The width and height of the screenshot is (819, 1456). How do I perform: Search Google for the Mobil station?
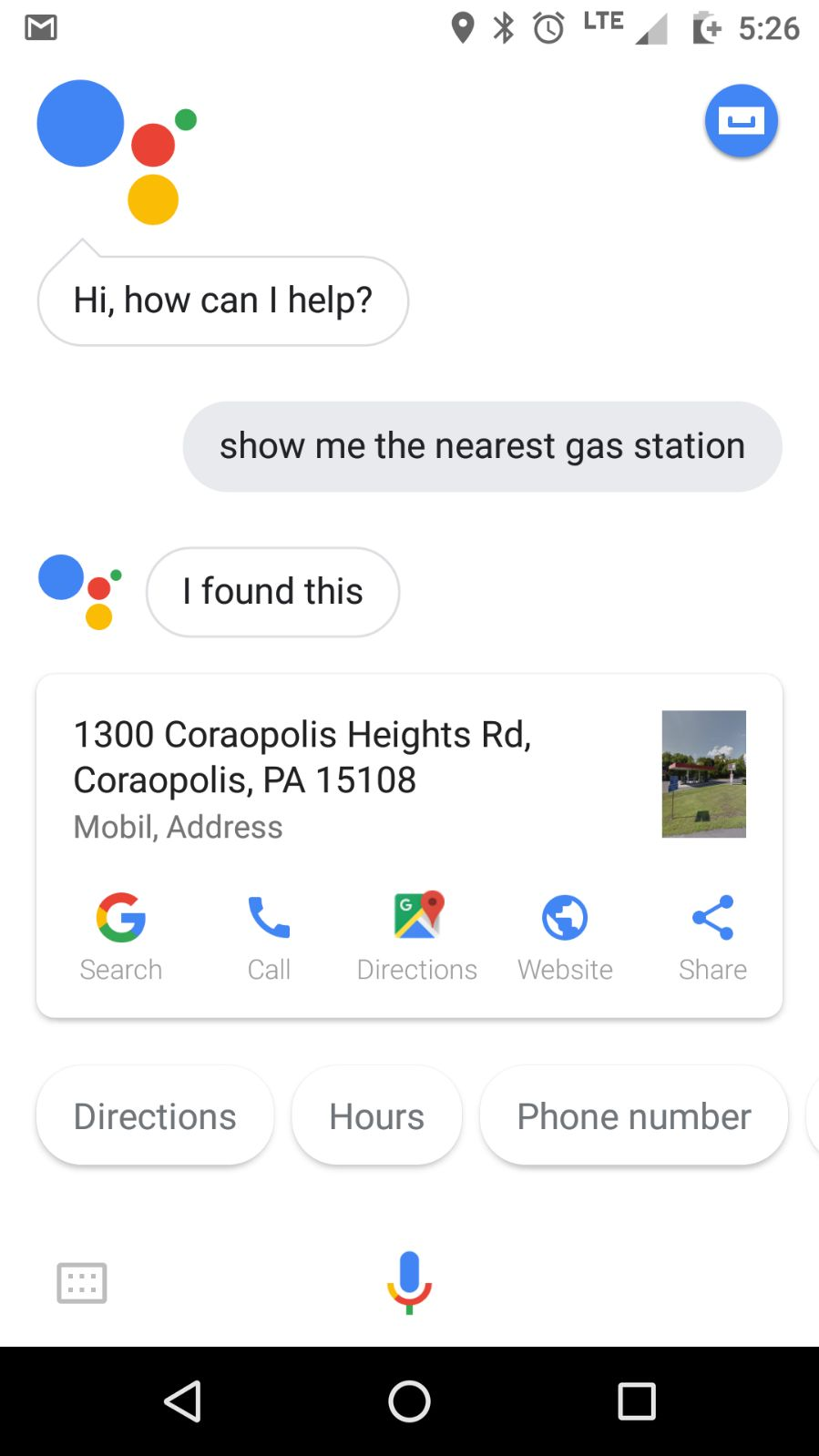pyautogui.click(x=121, y=936)
